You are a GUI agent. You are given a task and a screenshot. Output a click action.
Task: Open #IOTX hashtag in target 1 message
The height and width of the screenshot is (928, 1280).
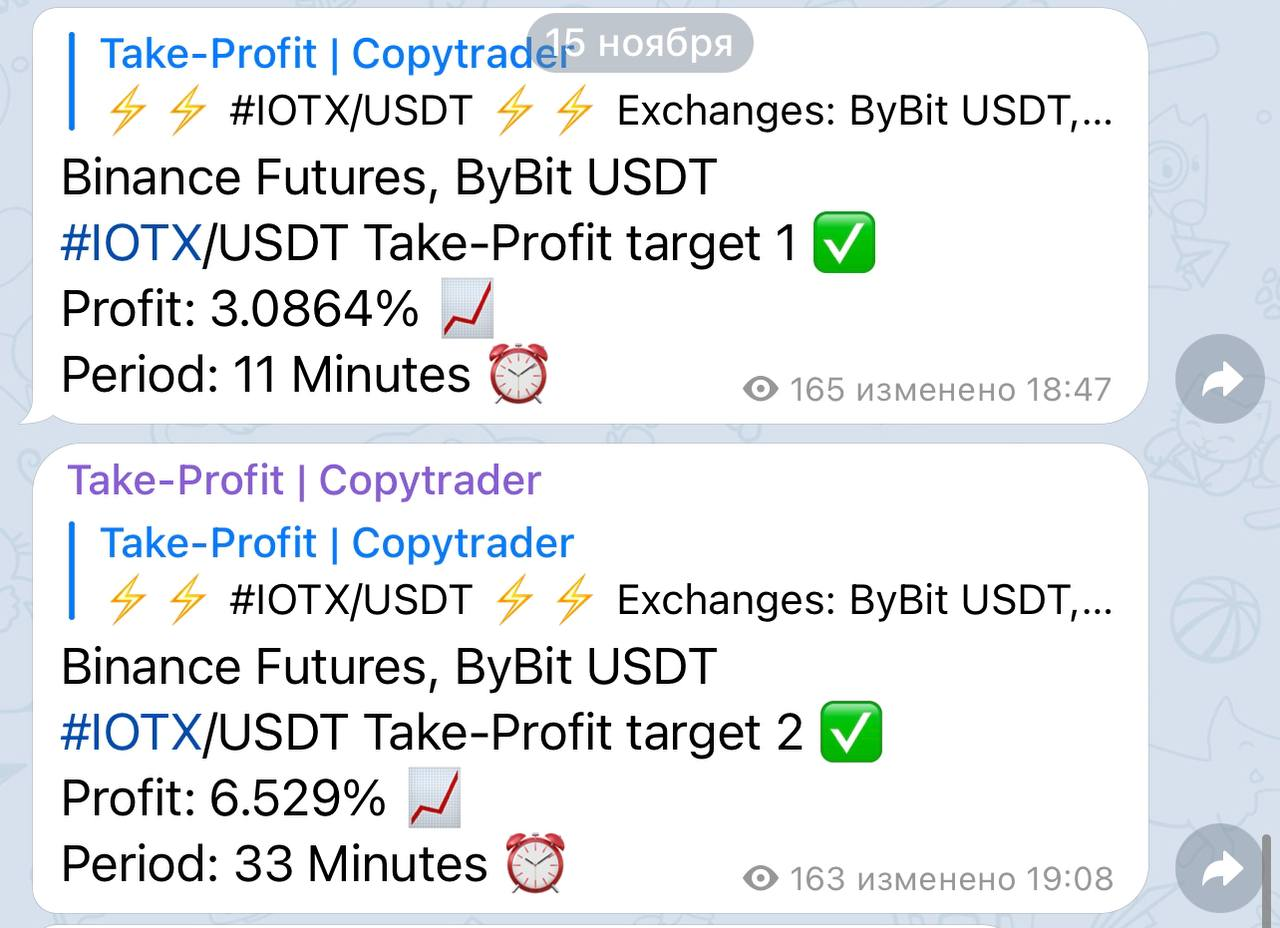point(131,243)
